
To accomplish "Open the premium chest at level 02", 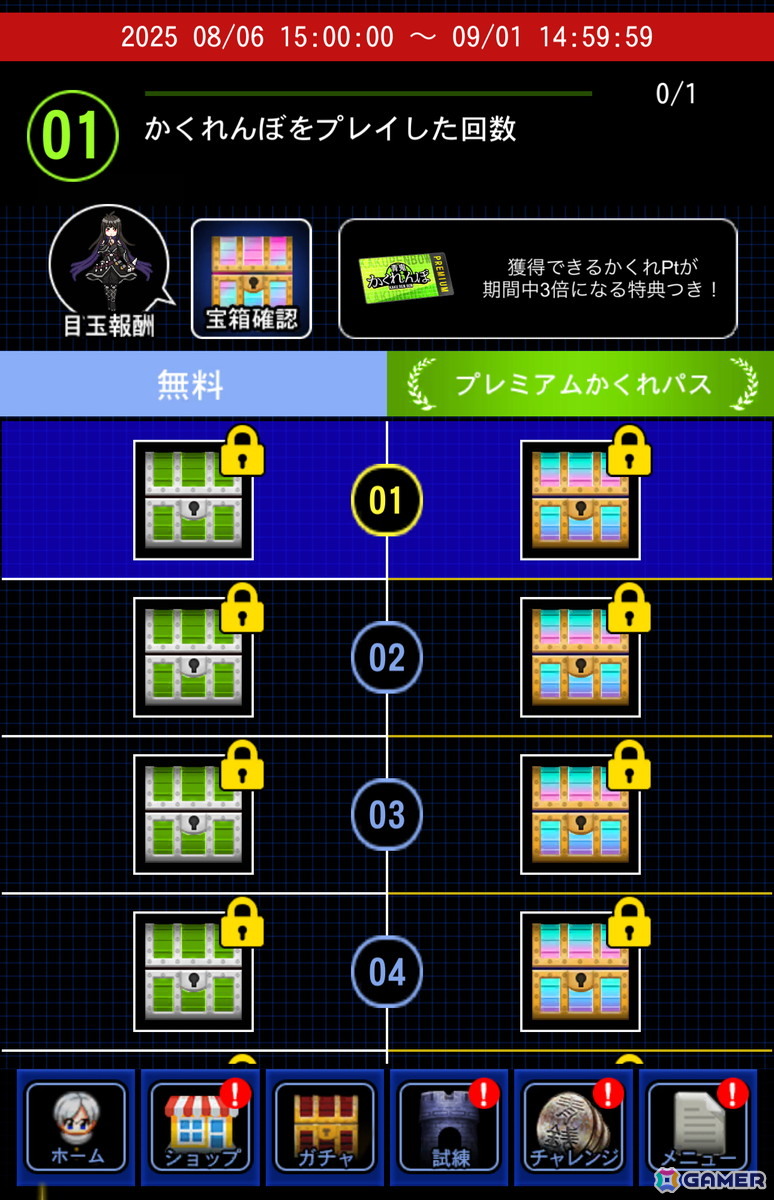I will (580, 657).
